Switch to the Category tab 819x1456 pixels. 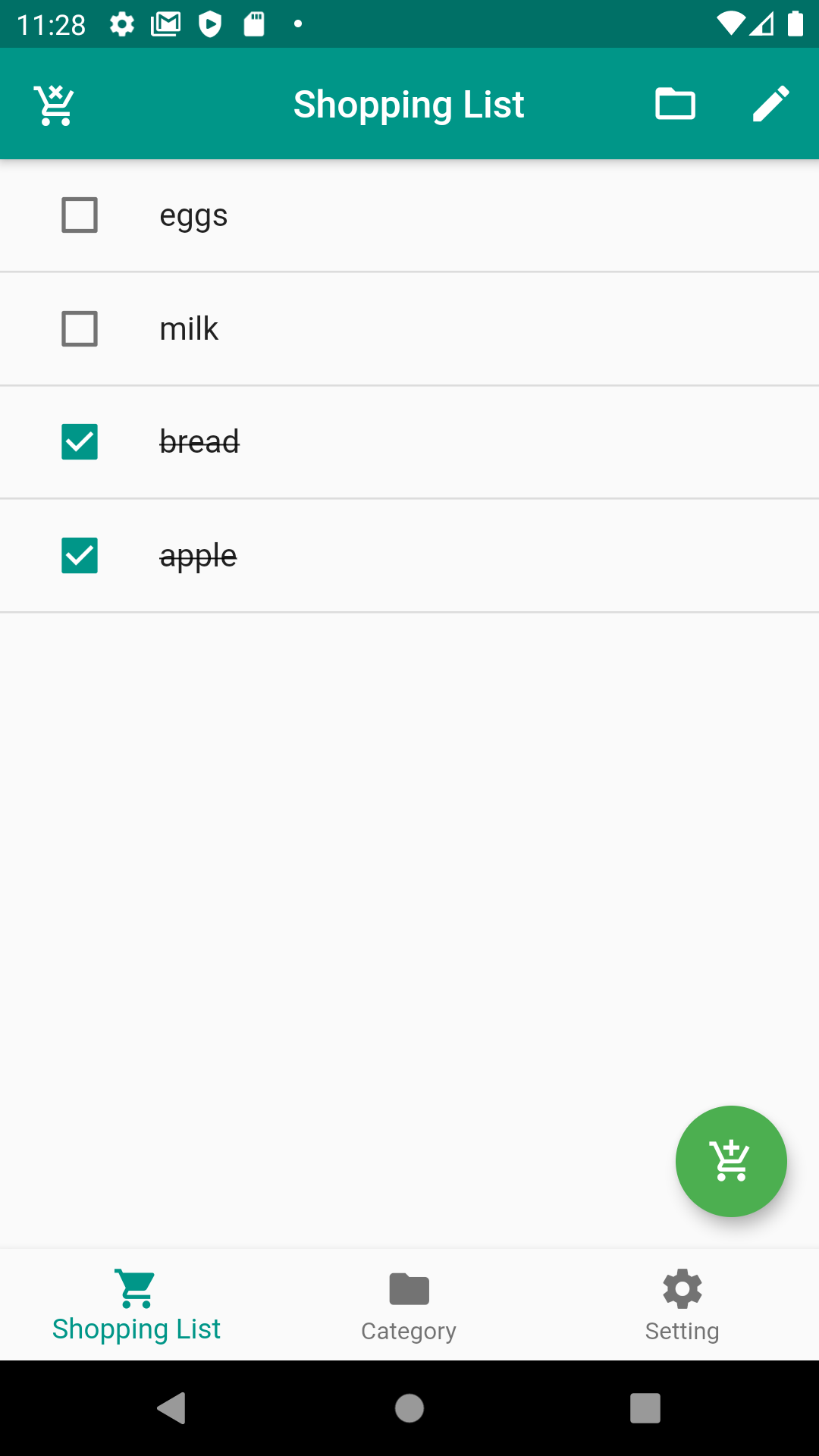[x=409, y=1306]
